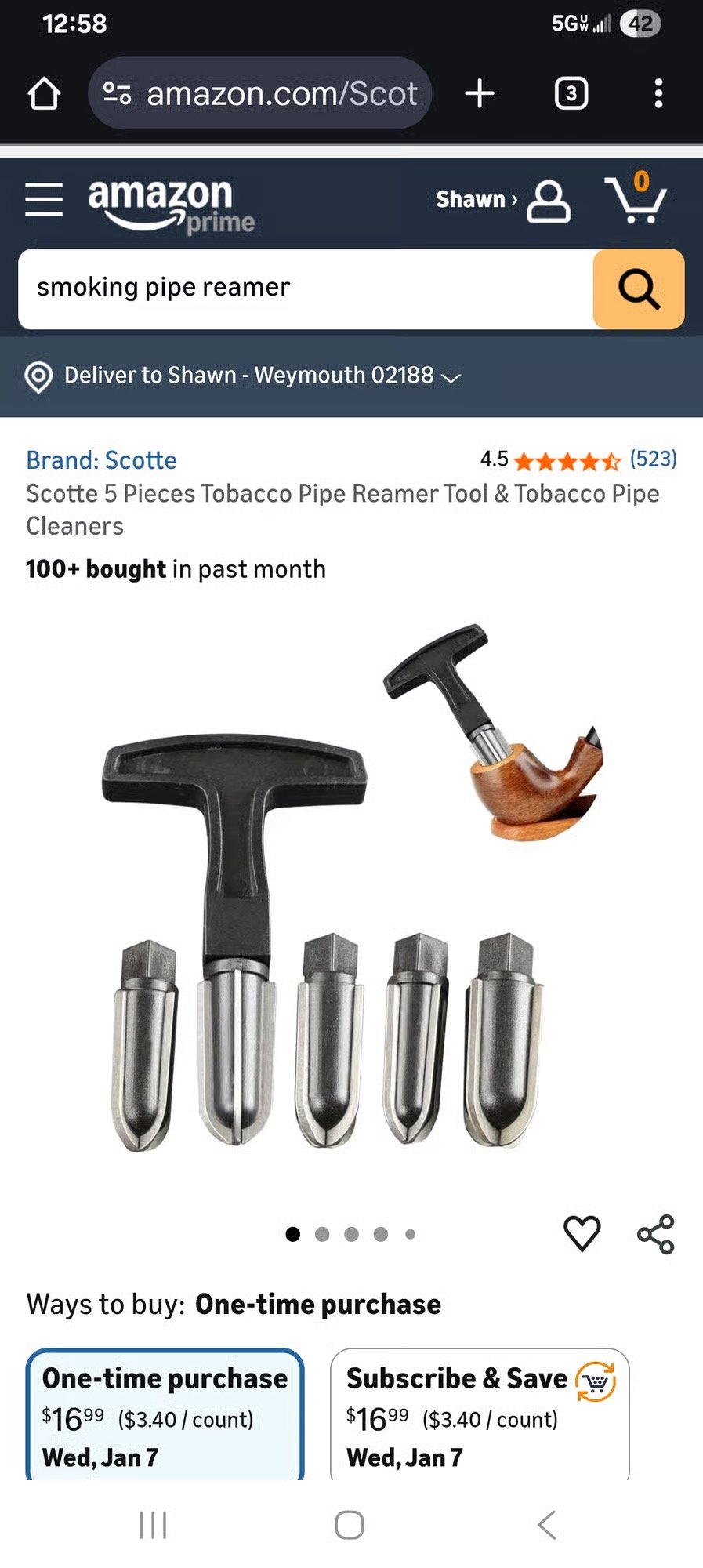Open the 523 customer reviews

653,459
